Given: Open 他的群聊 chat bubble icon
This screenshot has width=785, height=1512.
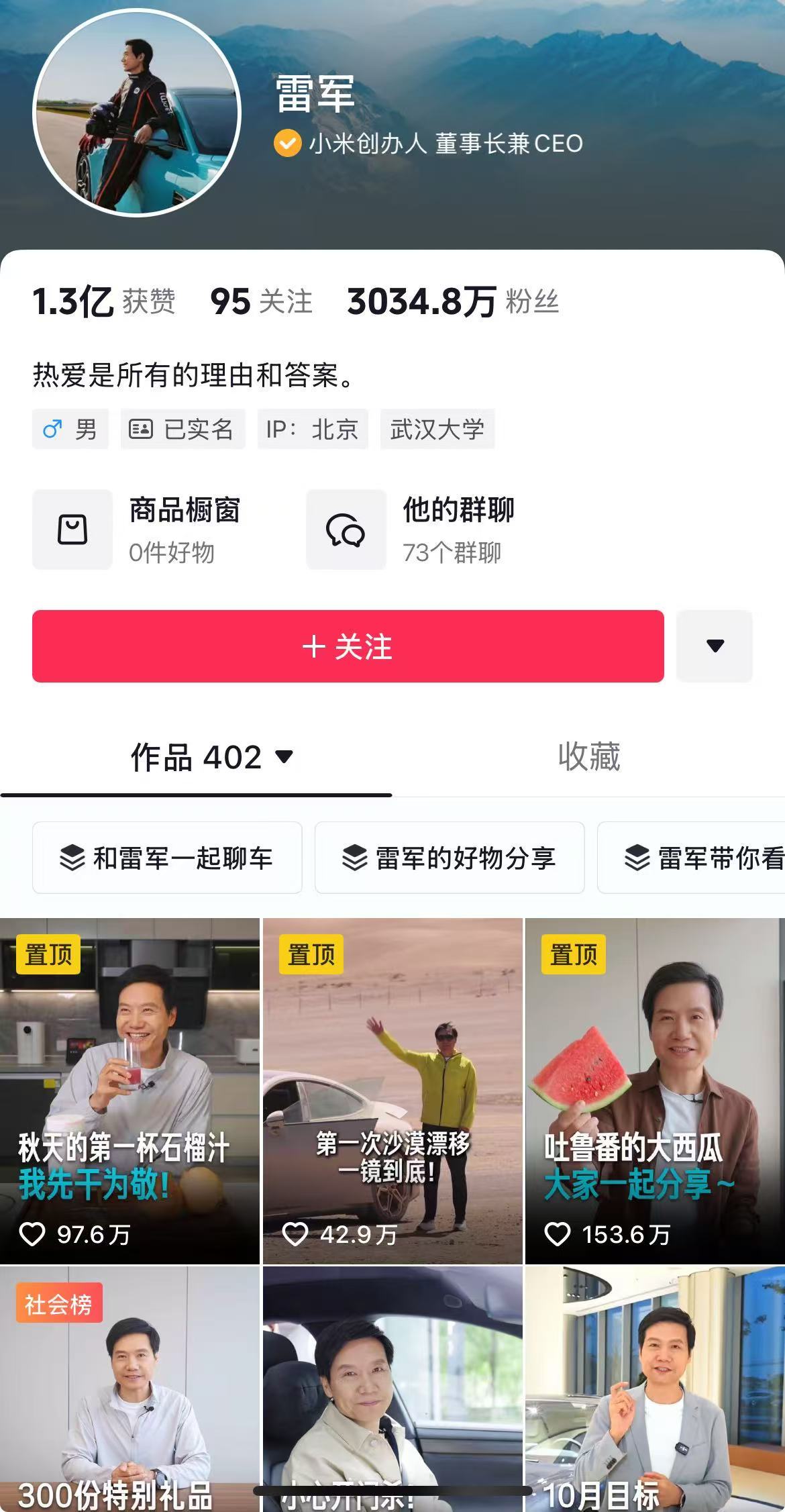Looking at the screenshot, I should 345,530.
